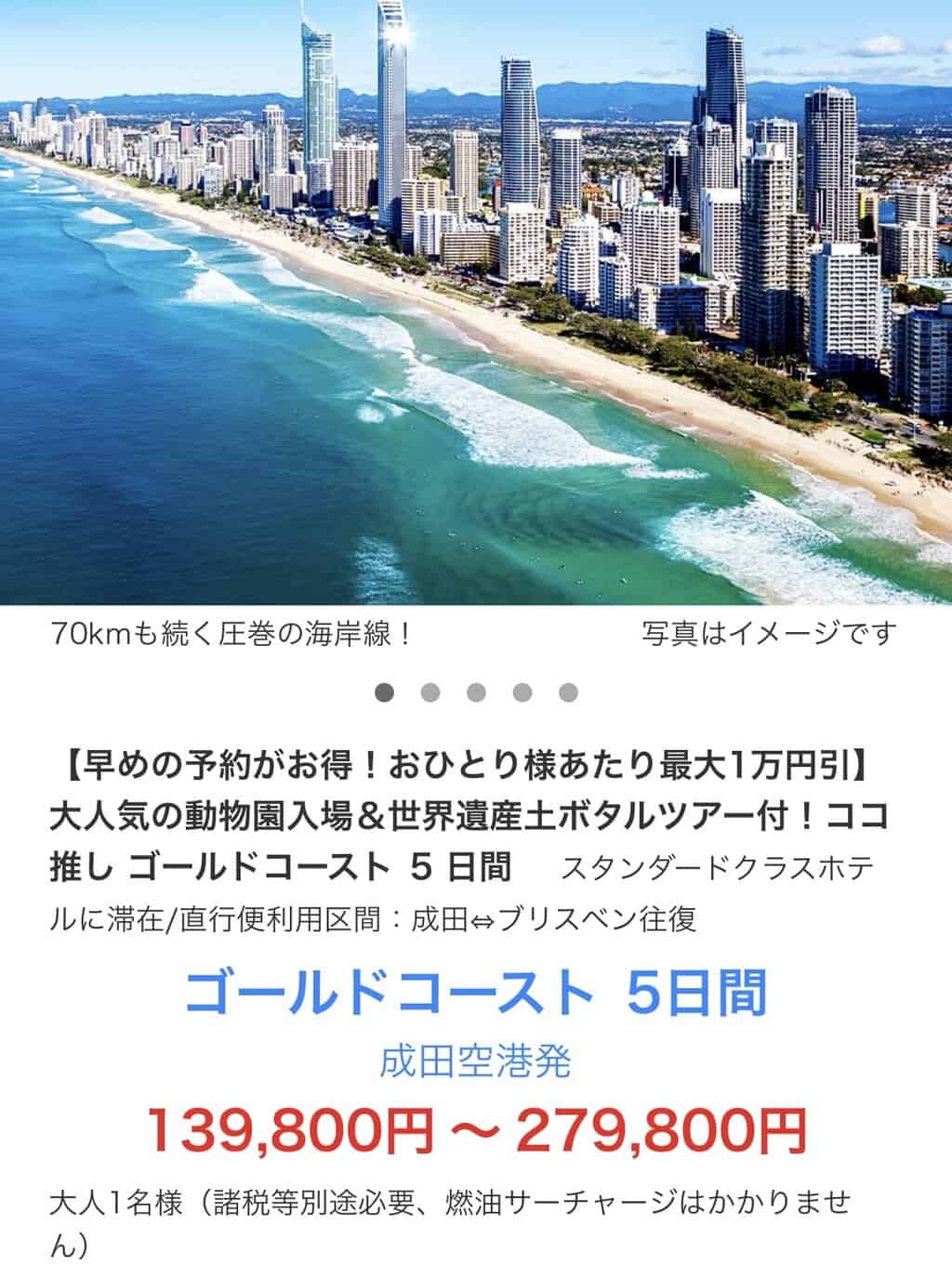Open the Gold Coast coastline photo
Image resolution: width=952 pixels, height=1265 pixels.
coord(476,302)
